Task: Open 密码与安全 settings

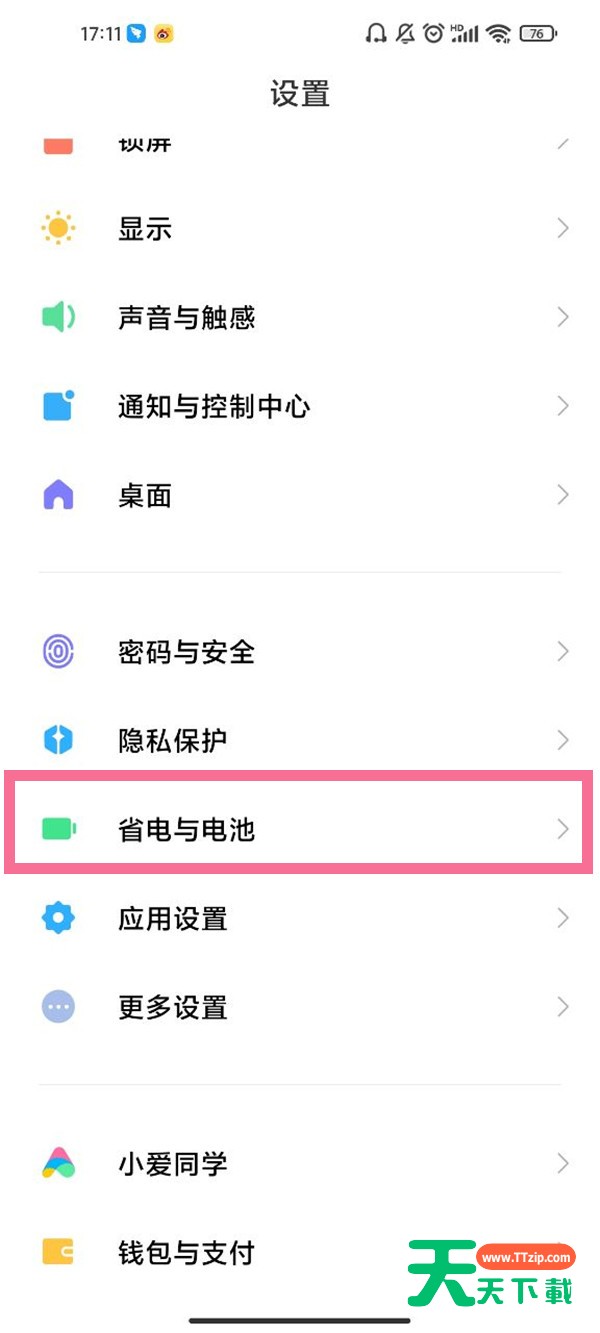Action: pos(187,653)
